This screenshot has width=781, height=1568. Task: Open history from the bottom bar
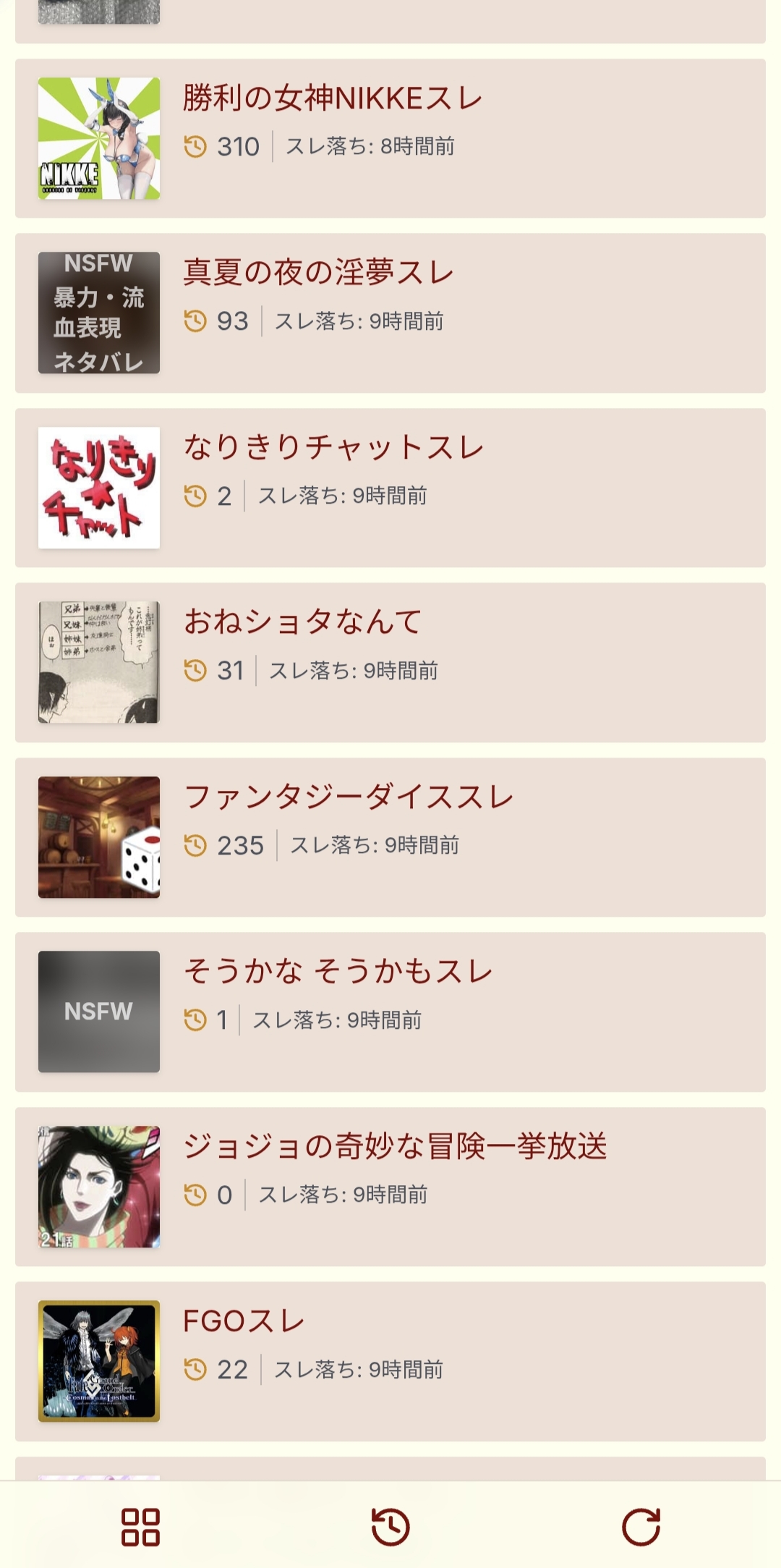tap(390, 1527)
